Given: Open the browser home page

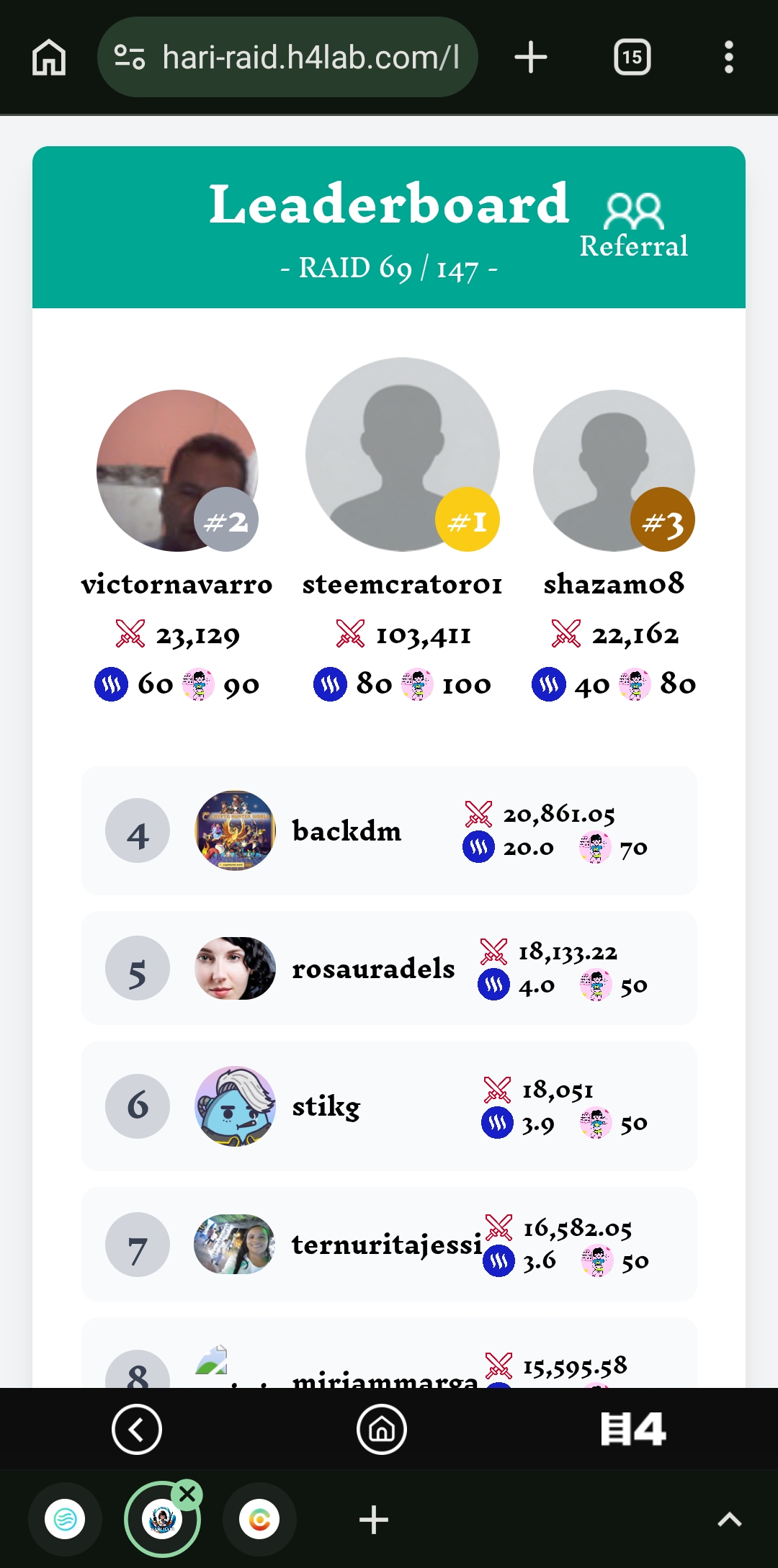Looking at the screenshot, I should point(49,58).
